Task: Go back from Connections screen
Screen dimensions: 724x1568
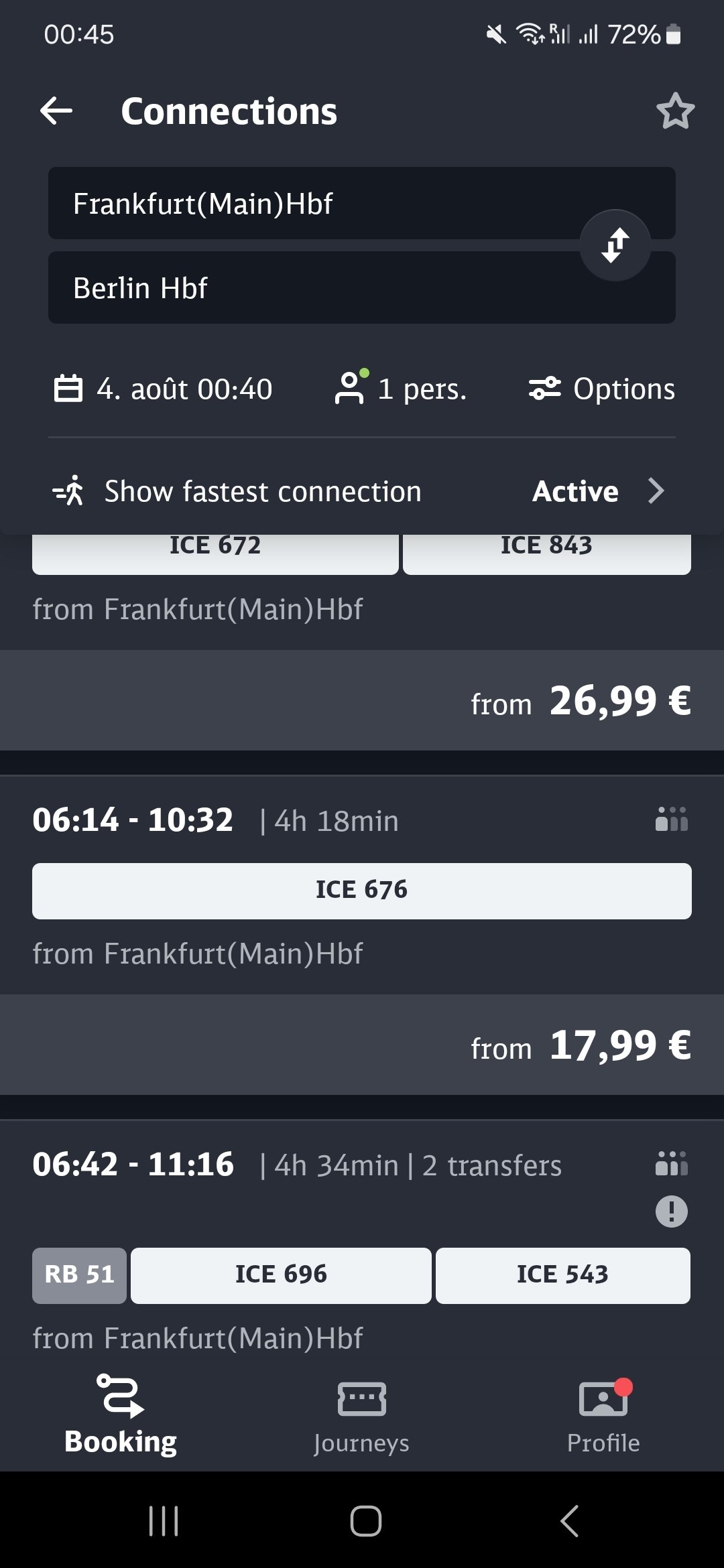Action: click(56, 111)
